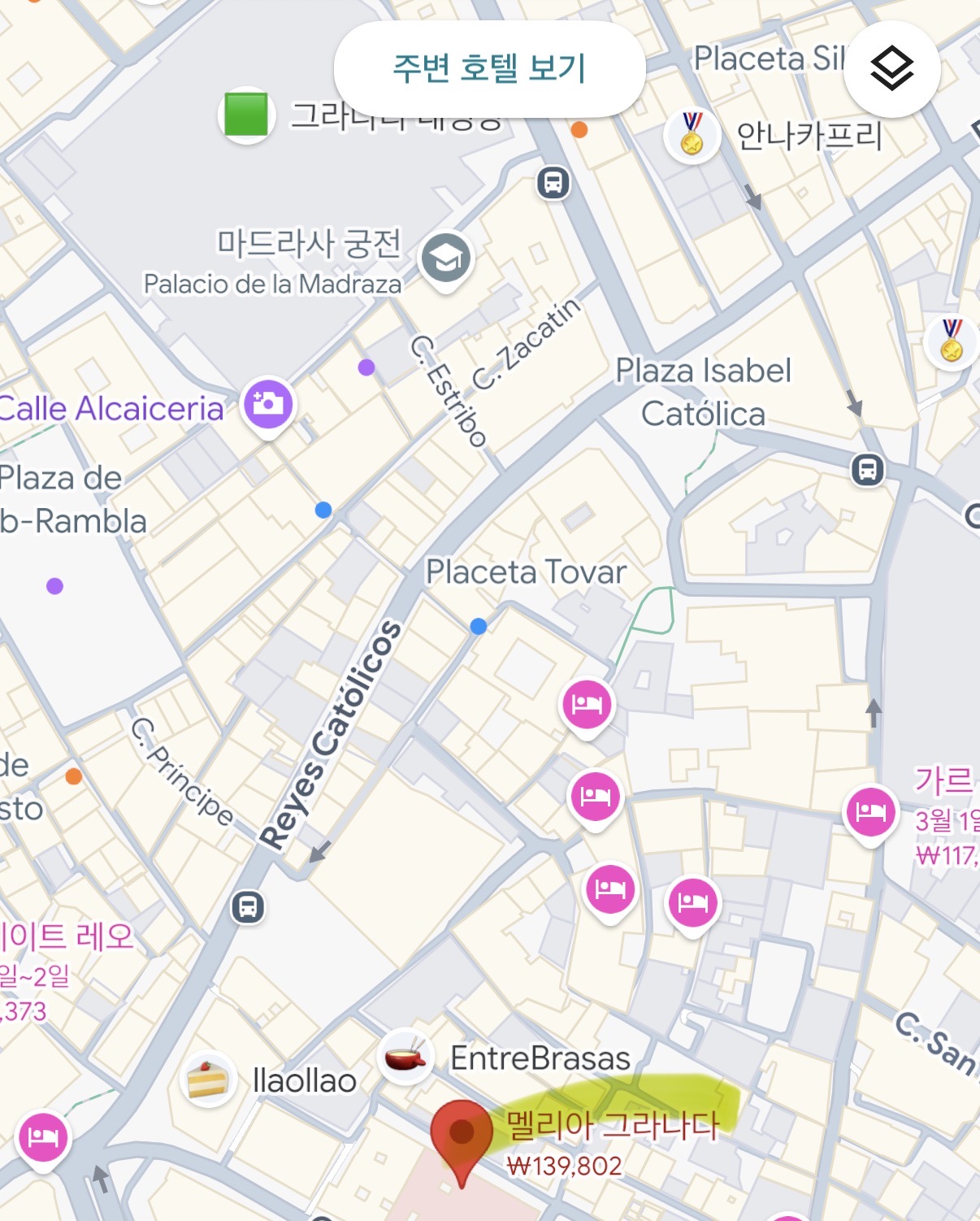This screenshot has width=980, height=1221.
Task: Select the llaollao dessert shop marker
Action: 207,1080
